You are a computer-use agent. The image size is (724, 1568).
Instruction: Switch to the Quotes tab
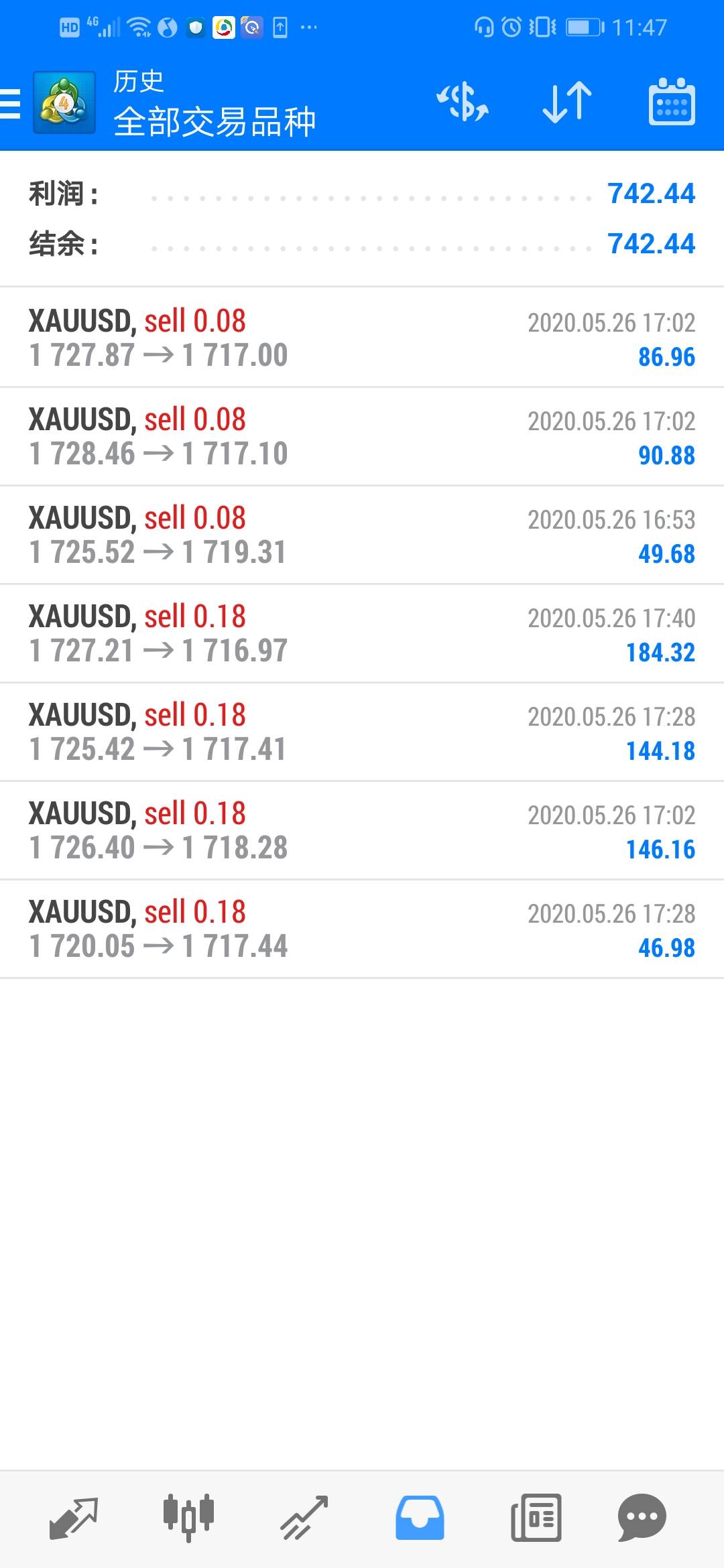click(x=74, y=1518)
